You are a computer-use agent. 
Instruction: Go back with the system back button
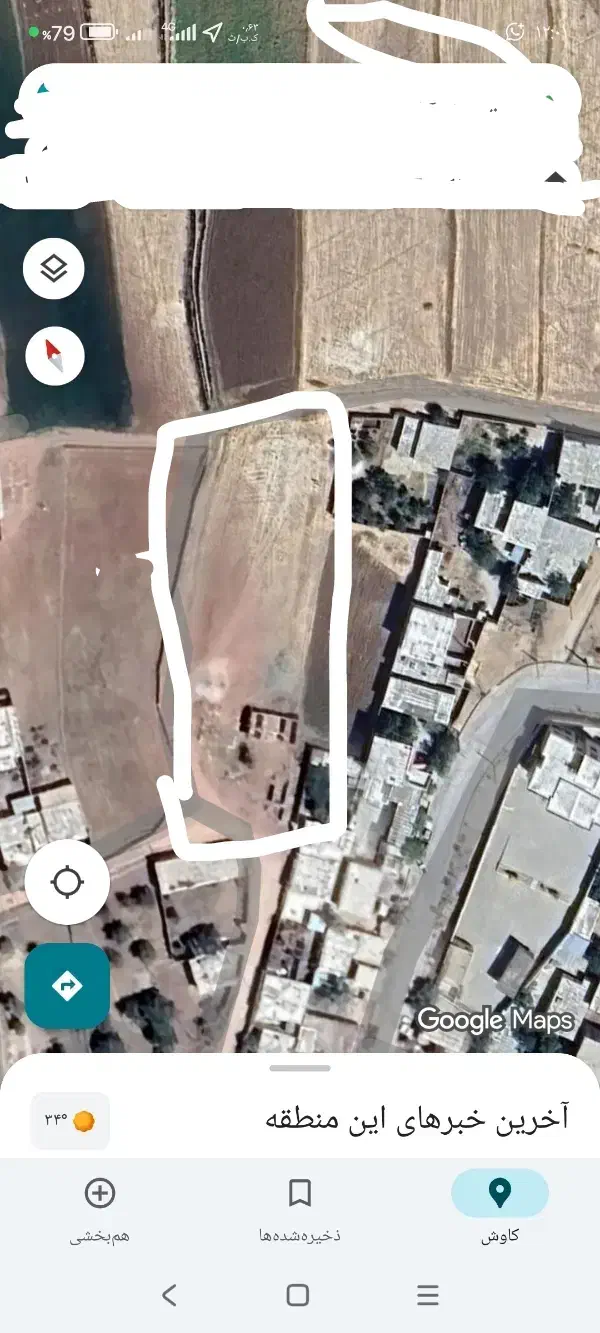[169, 1295]
